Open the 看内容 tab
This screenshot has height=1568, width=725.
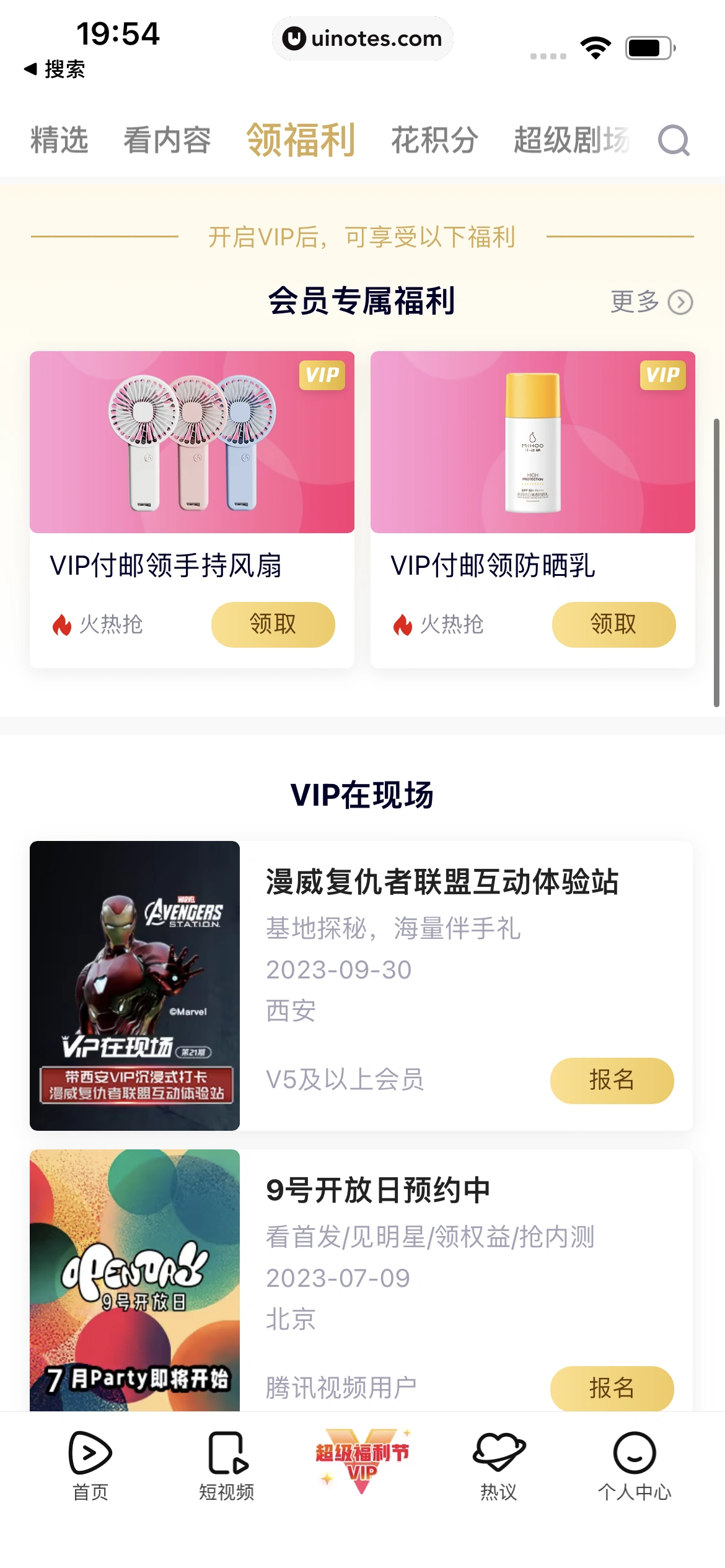pos(167,141)
